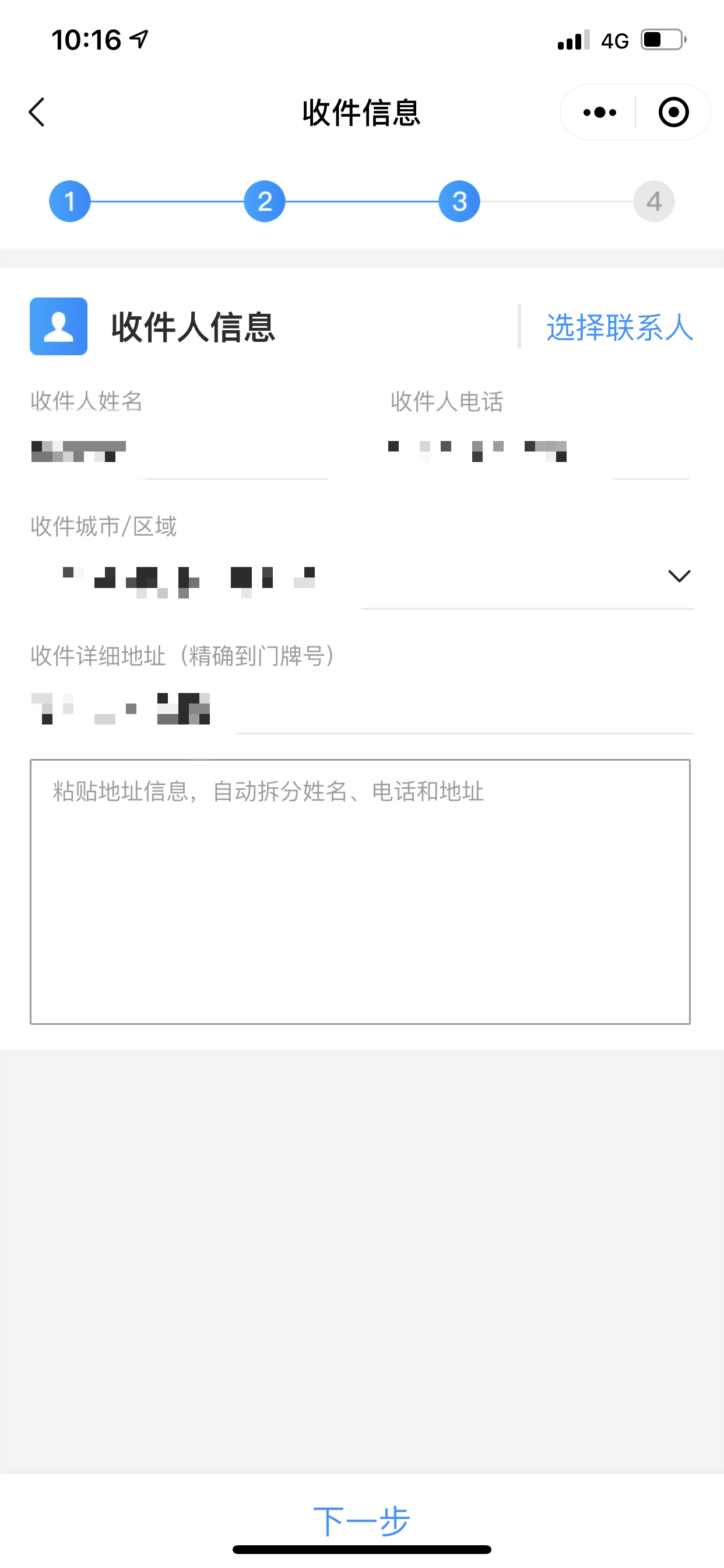Close the mini program with the circle button

pos(673,113)
